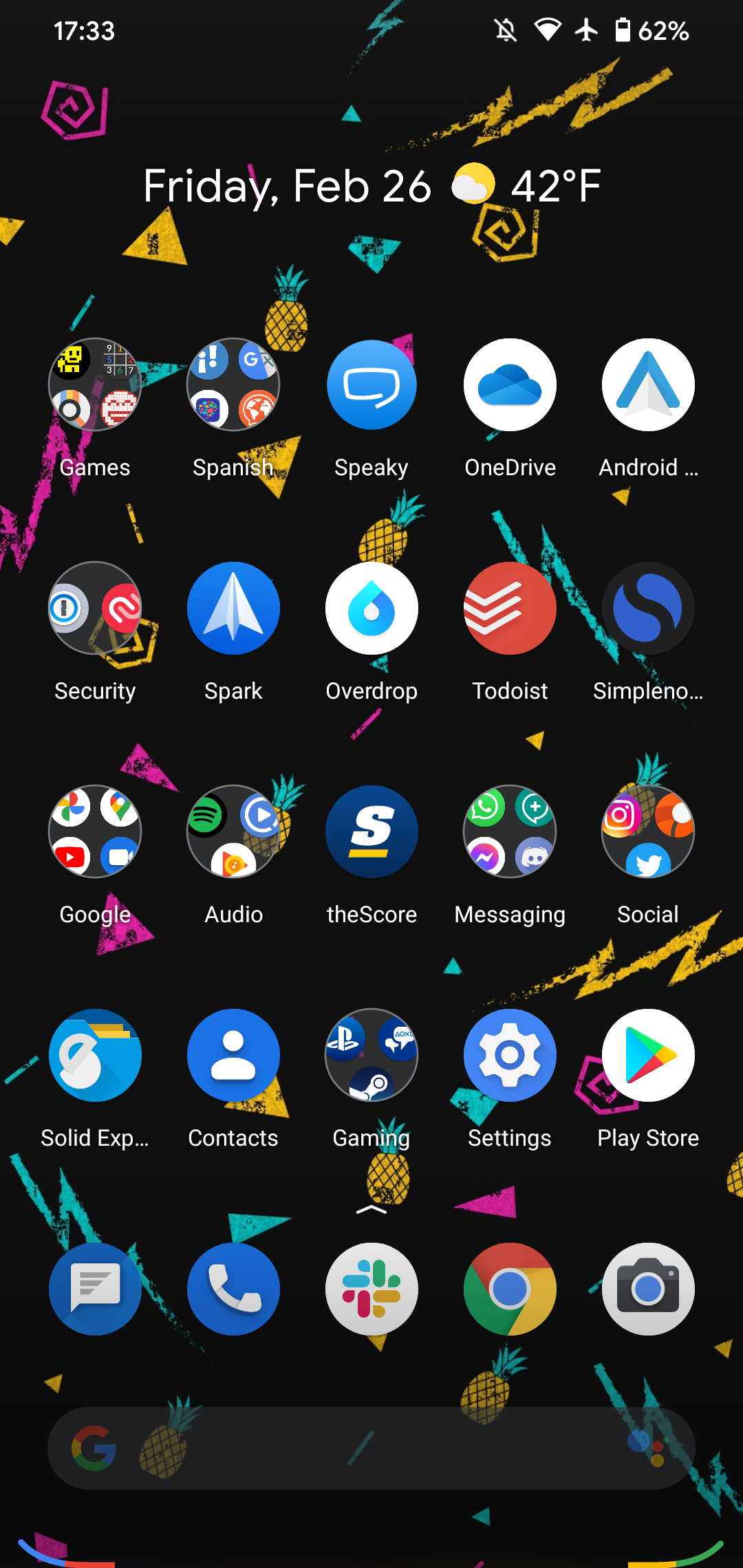Open the Social folder
Image resolution: width=743 pixels, height=1568 pixels.
[648, 831]
